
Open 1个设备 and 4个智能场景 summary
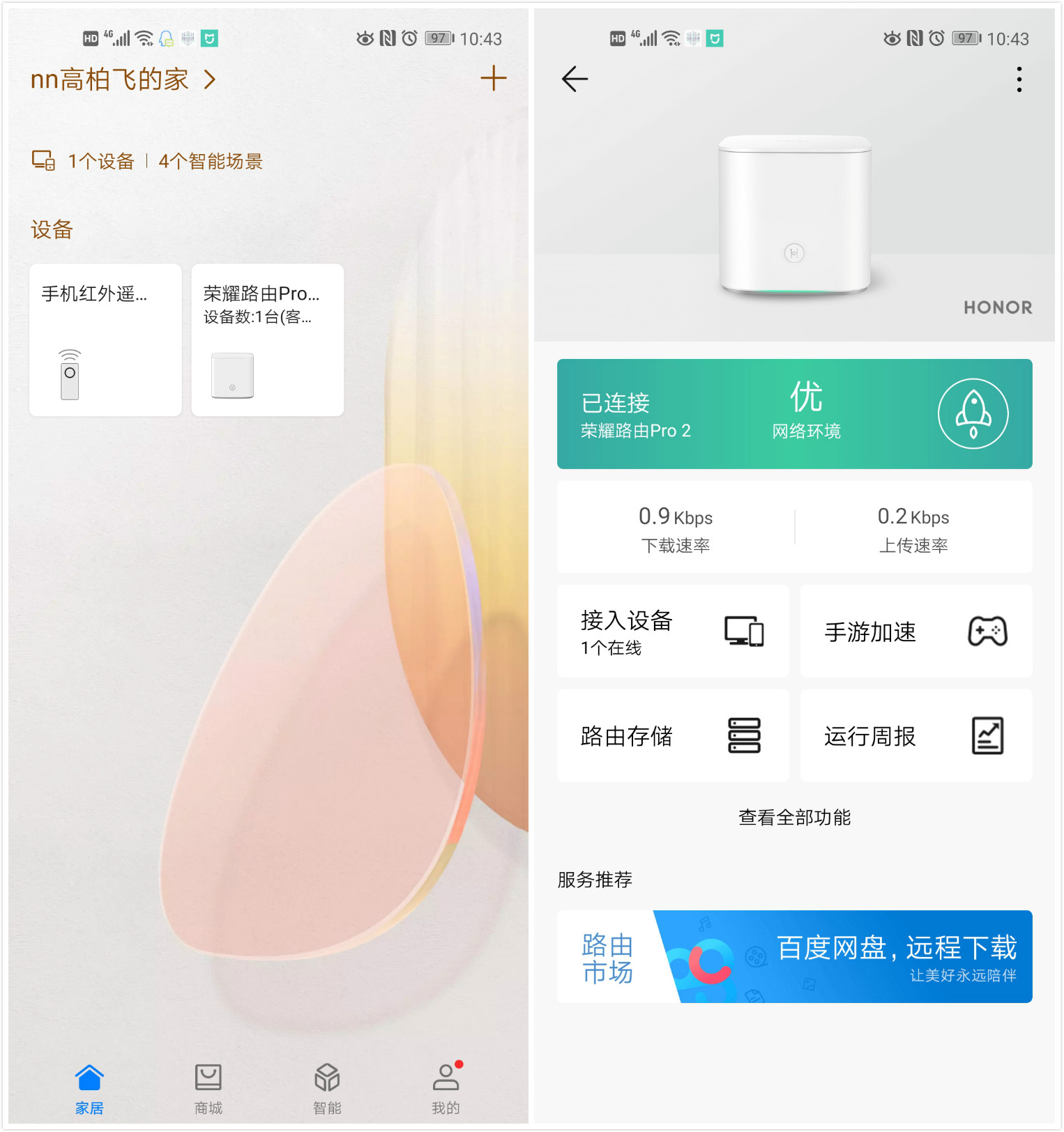[148, 161]
